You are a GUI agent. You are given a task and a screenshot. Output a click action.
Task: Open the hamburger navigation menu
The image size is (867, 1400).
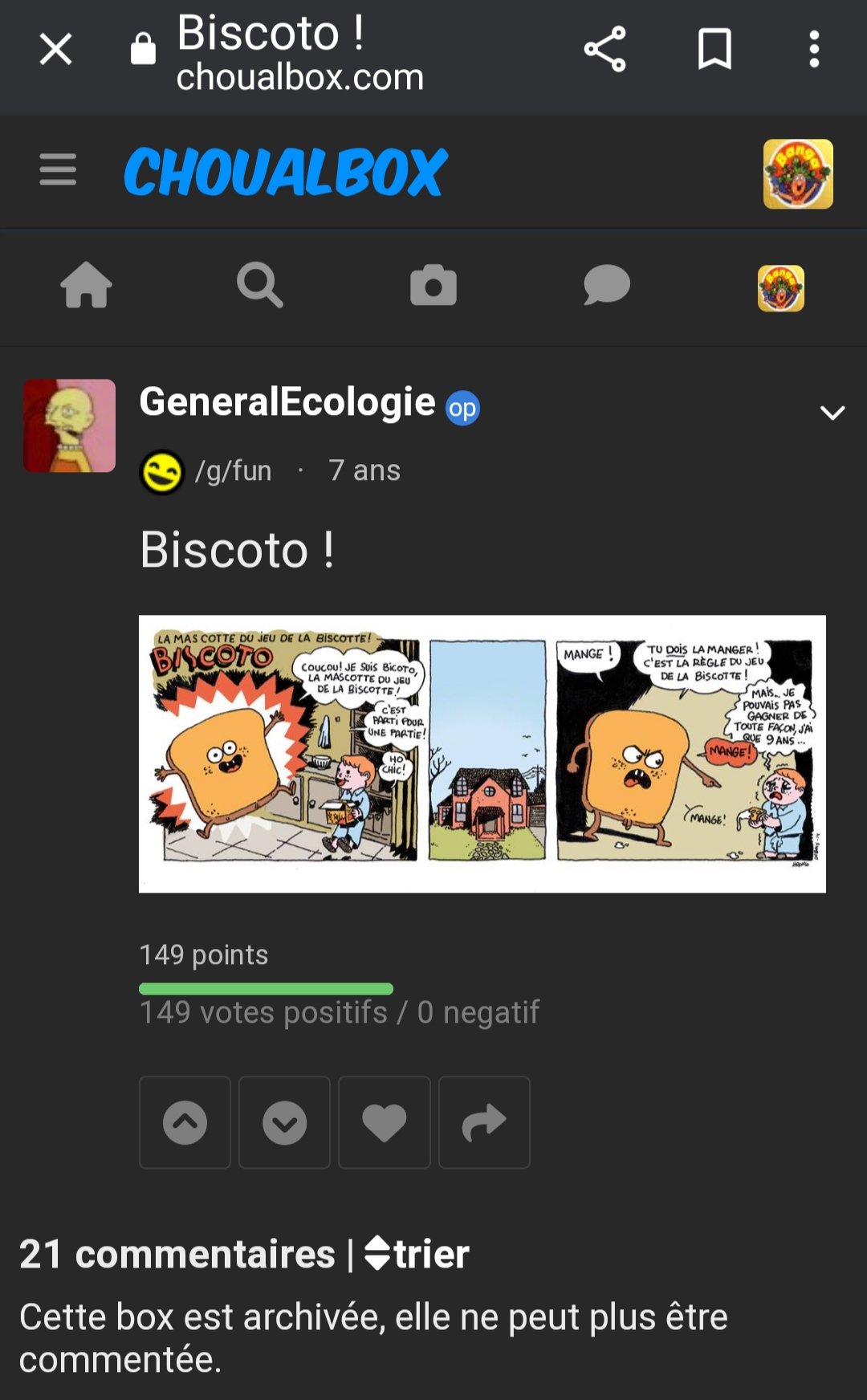pos(57,170)
